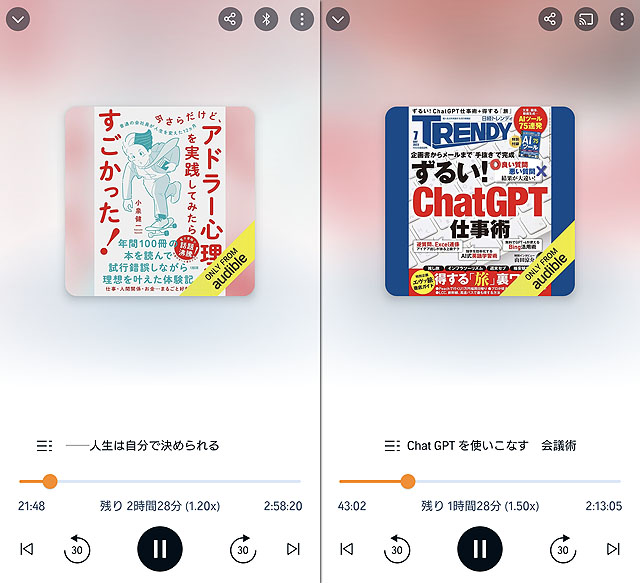Tap the progress bar at 43:02
This screenshot has width=640, height=583.
[x=407, y=481]
